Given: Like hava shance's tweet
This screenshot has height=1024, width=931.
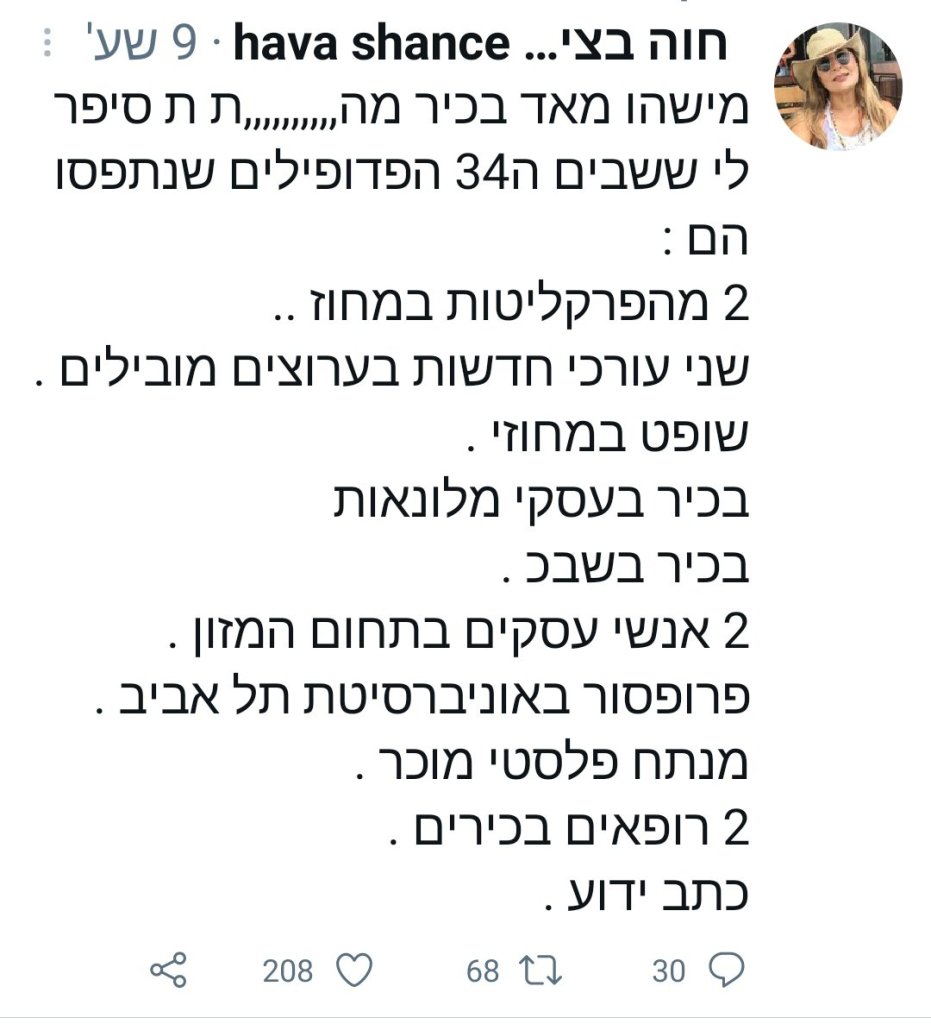Looking at the screenshot, I should click(354, 969).
